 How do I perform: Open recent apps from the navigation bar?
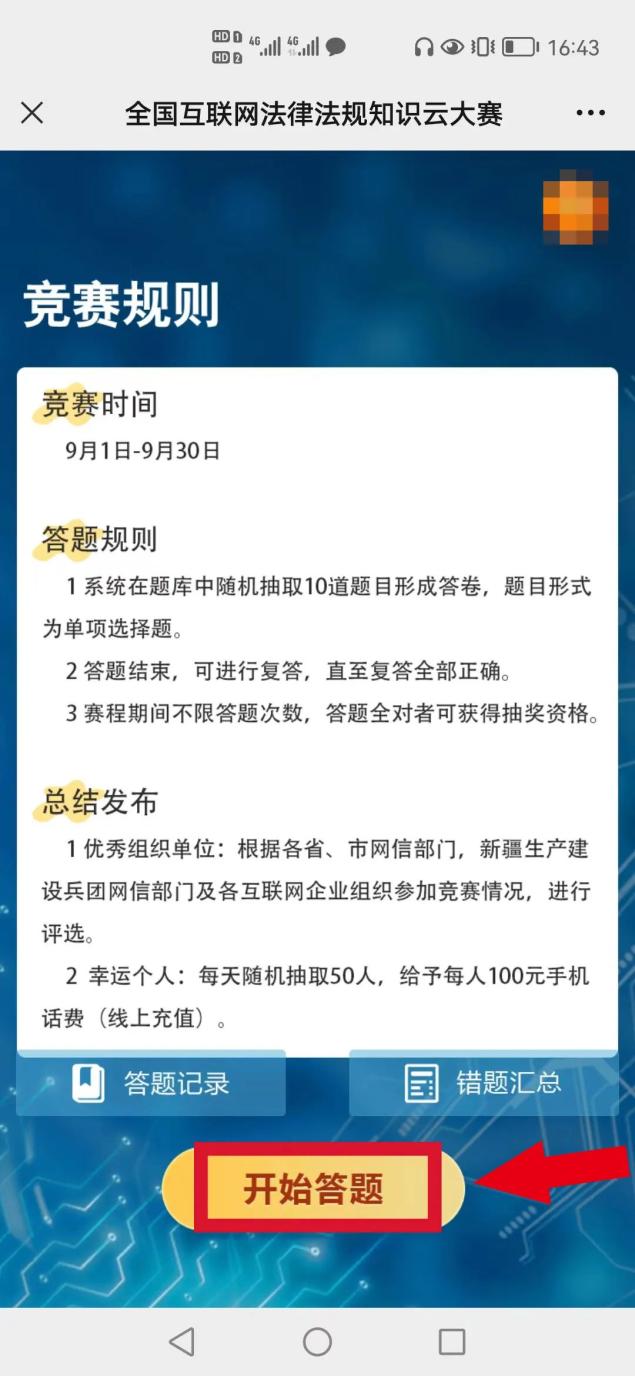pos(452,1341)
